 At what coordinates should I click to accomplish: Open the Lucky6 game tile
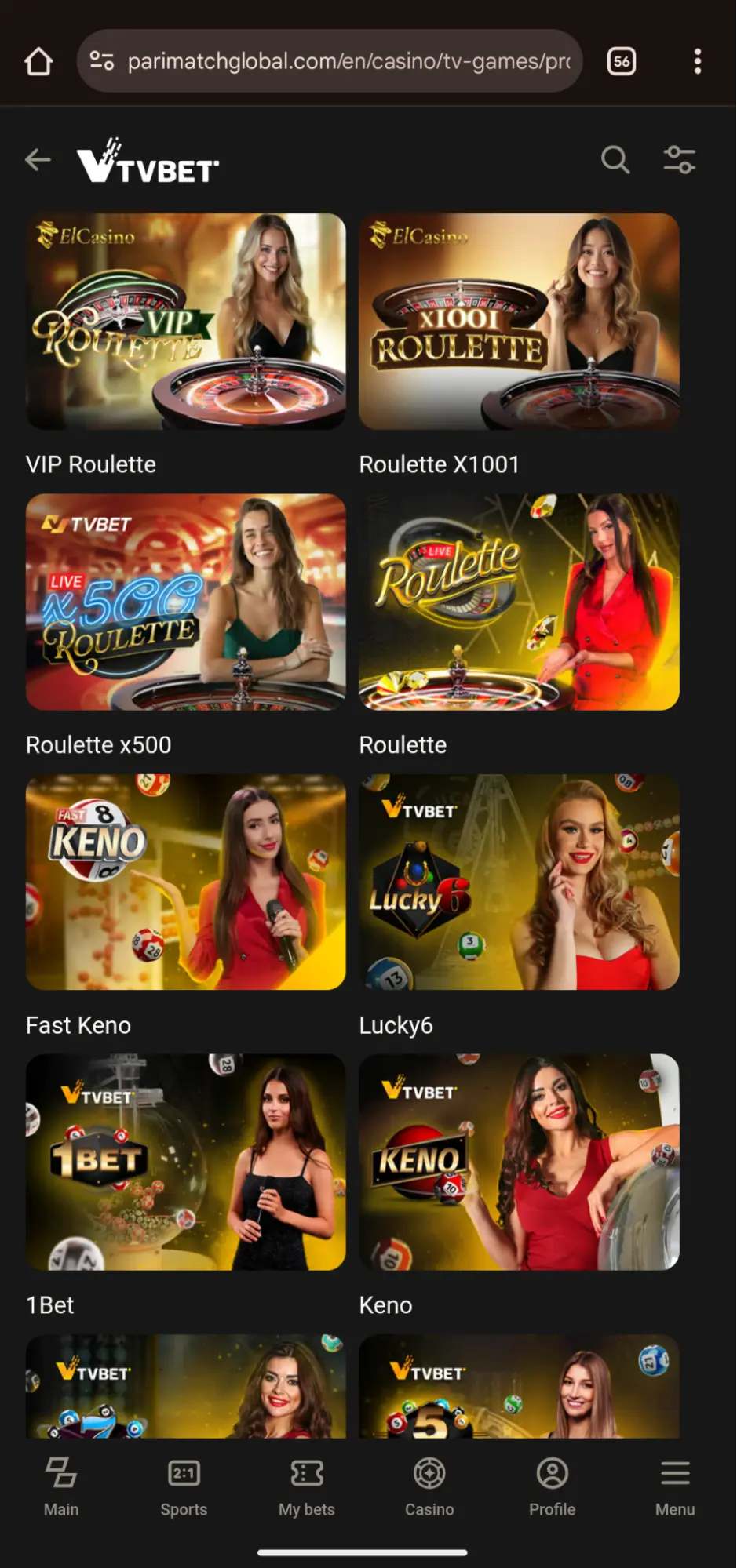(x=519, y=882)
